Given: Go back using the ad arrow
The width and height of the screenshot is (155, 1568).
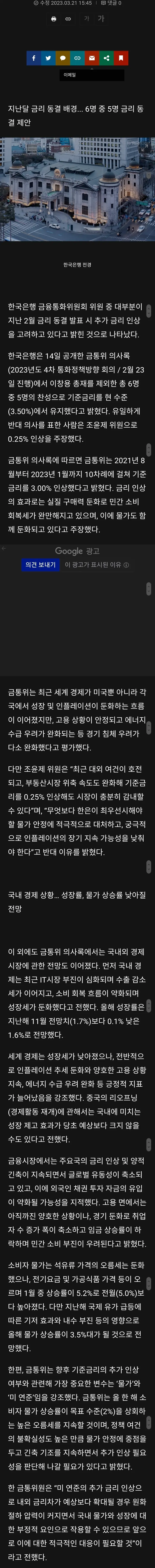Looking at the screenshot, I should (4, 549).
